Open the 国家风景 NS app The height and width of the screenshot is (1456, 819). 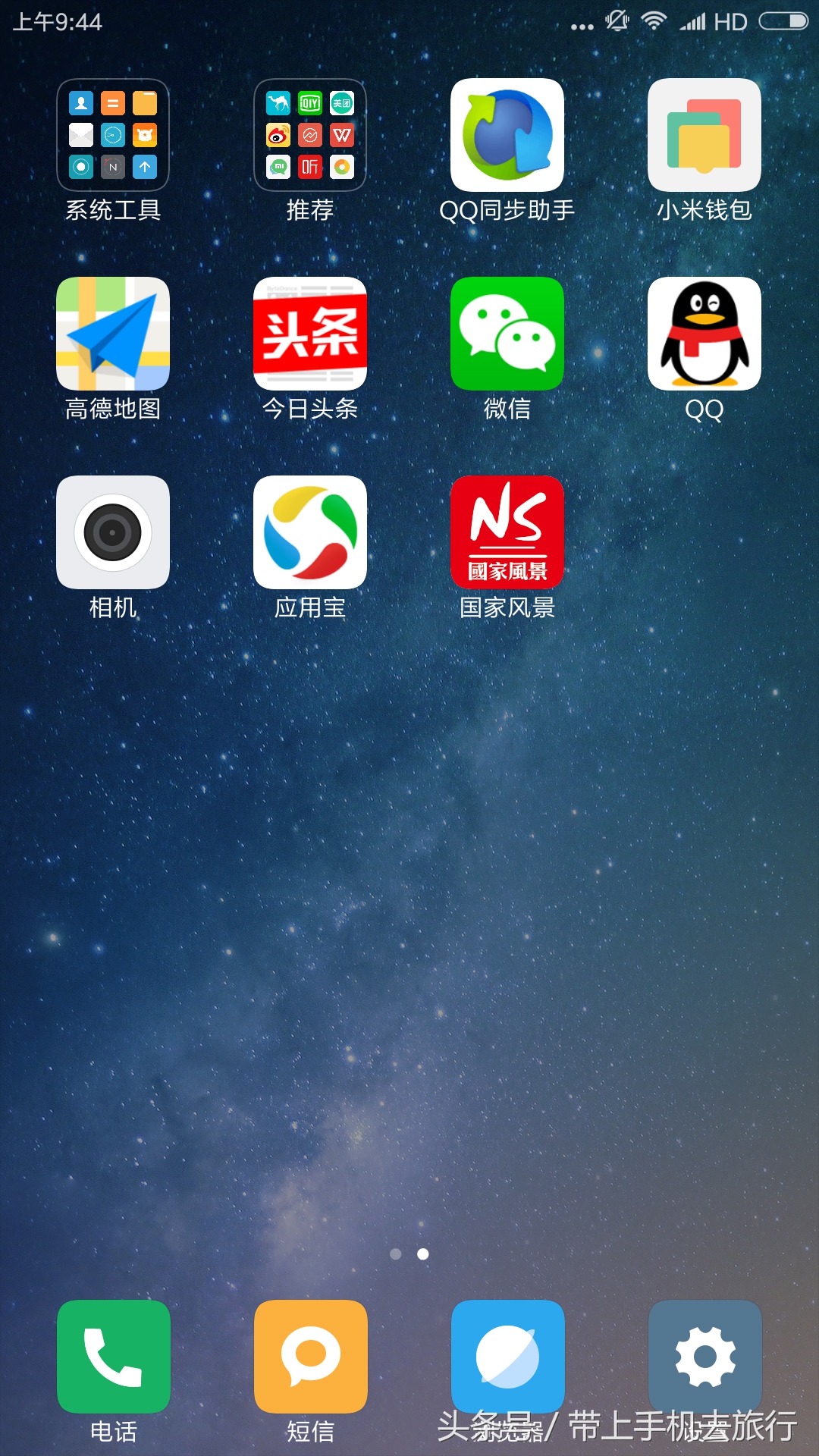507,531
